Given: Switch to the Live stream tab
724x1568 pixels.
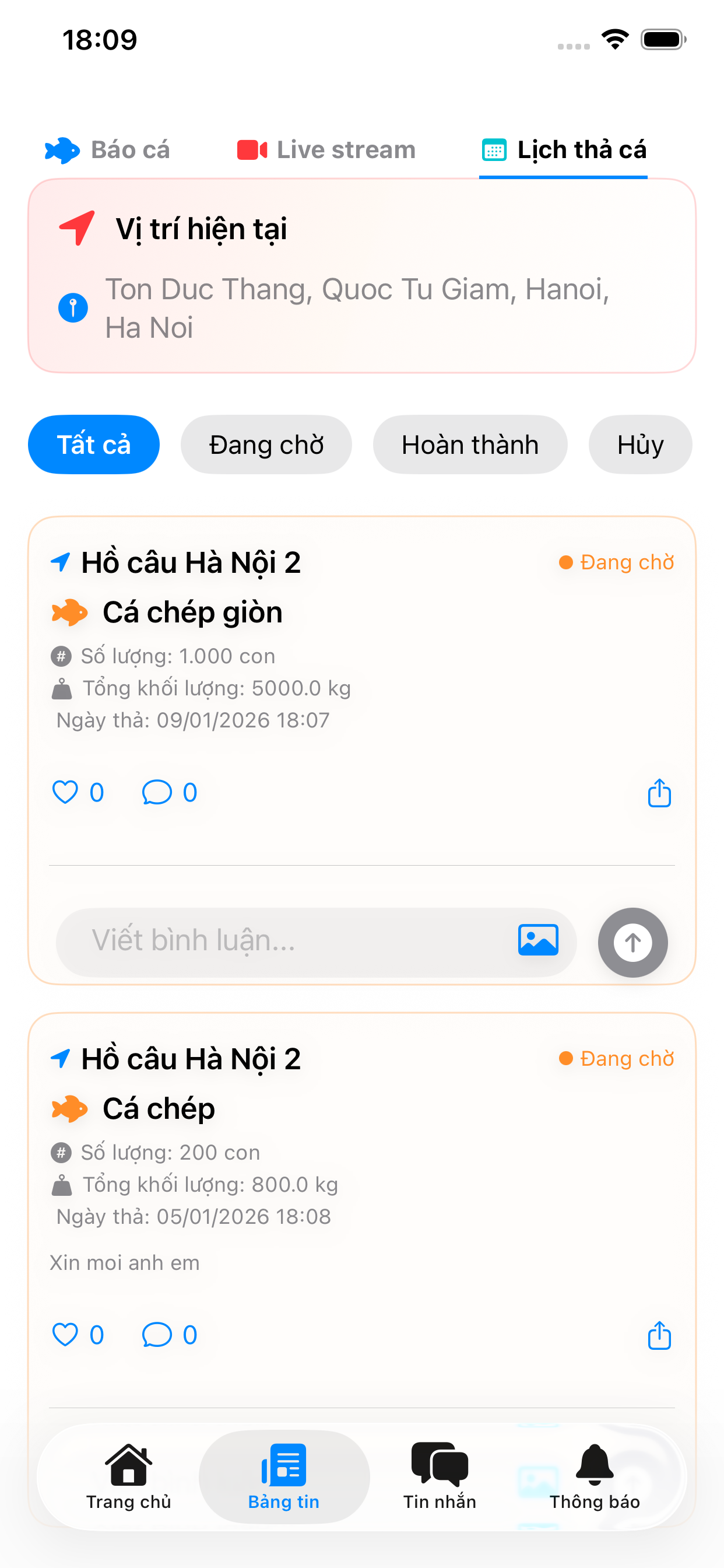Looking at the screenshot, I should click(325, 150).
